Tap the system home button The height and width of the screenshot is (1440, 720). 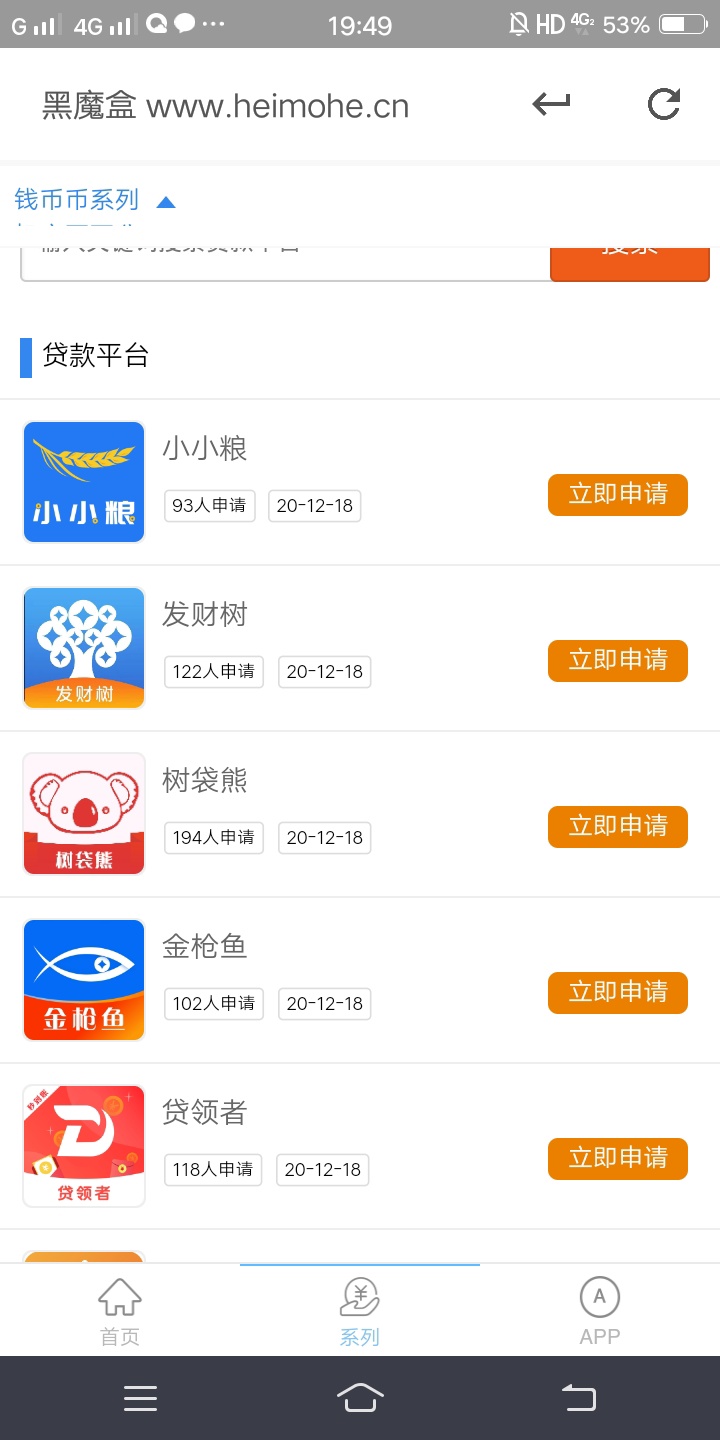coord(360,1398)
